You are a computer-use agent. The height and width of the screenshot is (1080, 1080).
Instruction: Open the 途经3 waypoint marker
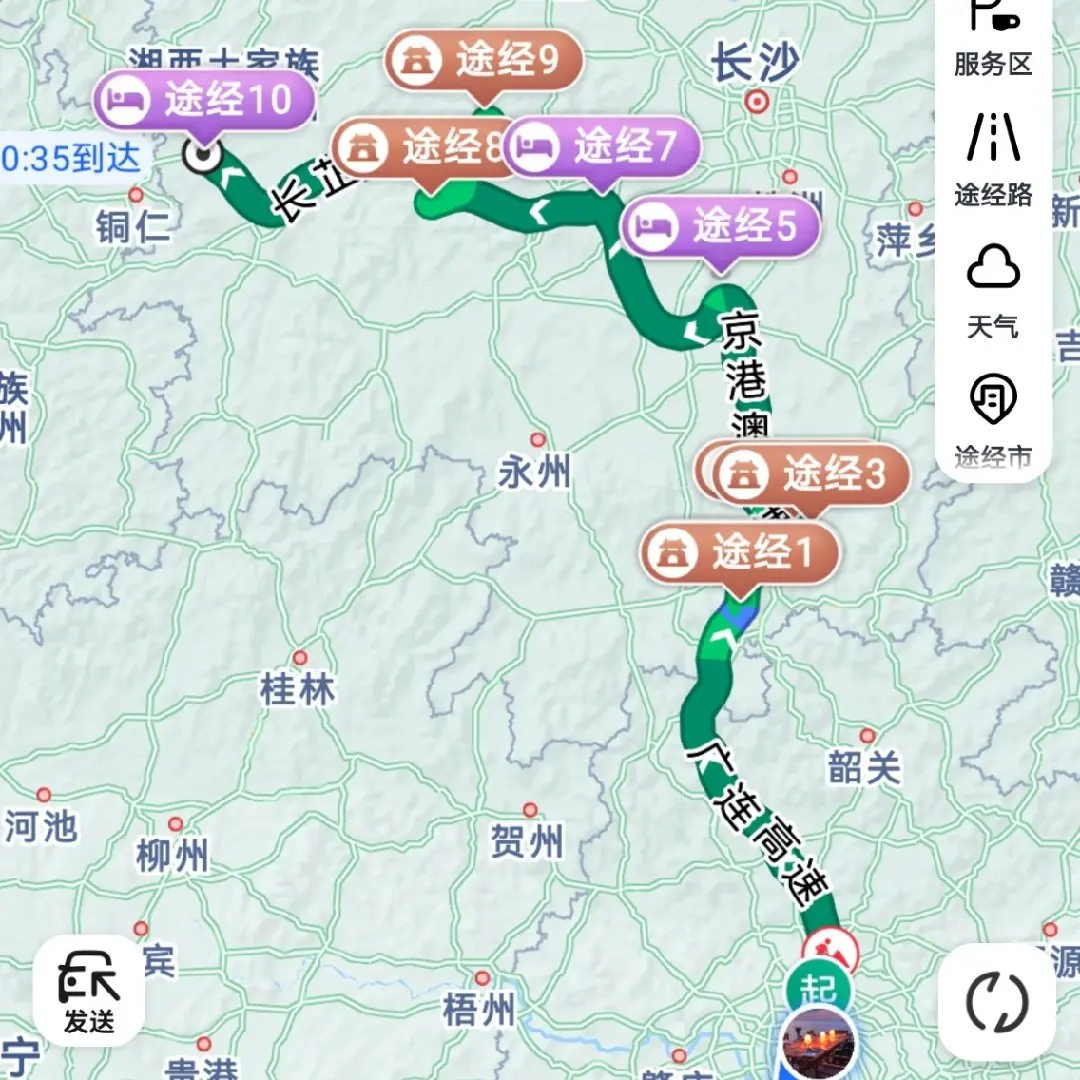(x=811, y=475)
